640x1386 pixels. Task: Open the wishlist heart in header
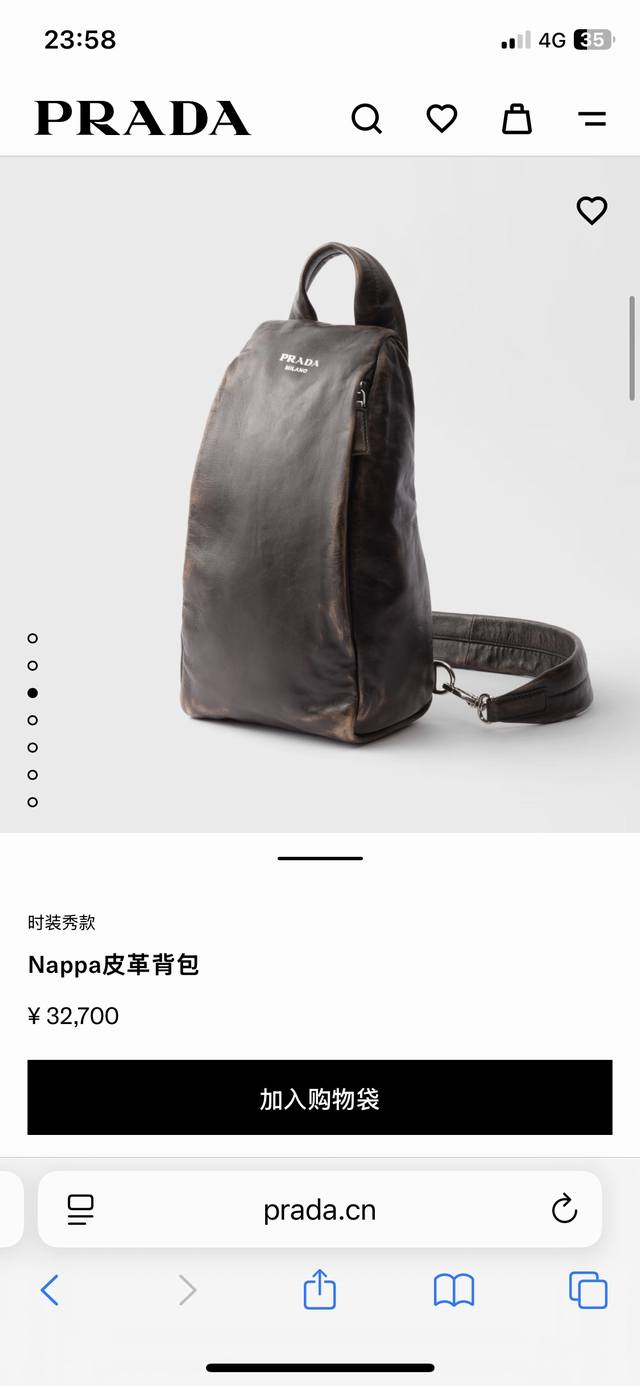coord(442,119)
